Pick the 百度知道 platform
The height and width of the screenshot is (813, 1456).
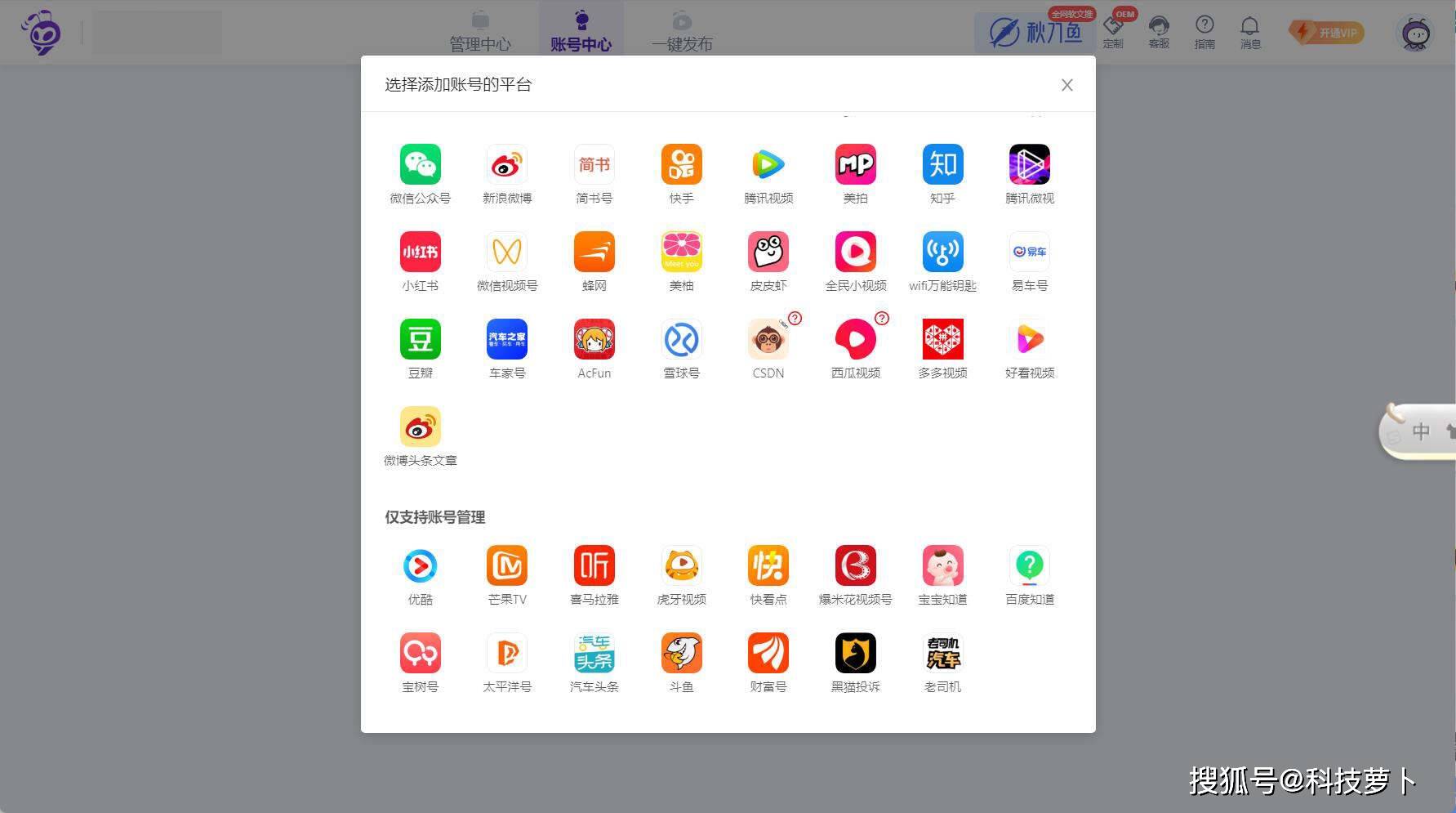click(x=1029, y=566)
